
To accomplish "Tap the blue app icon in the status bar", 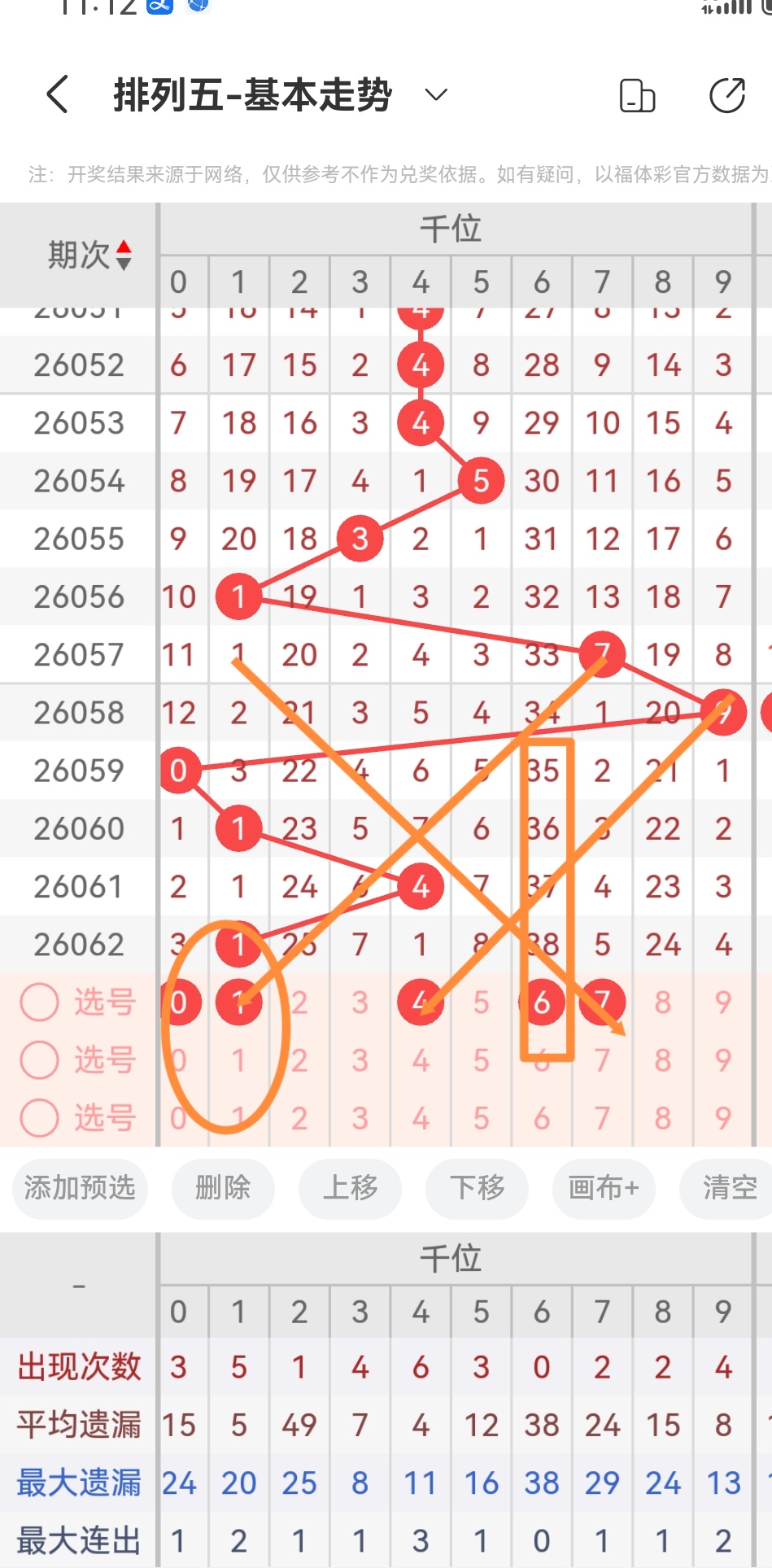I will click(159, 9).
